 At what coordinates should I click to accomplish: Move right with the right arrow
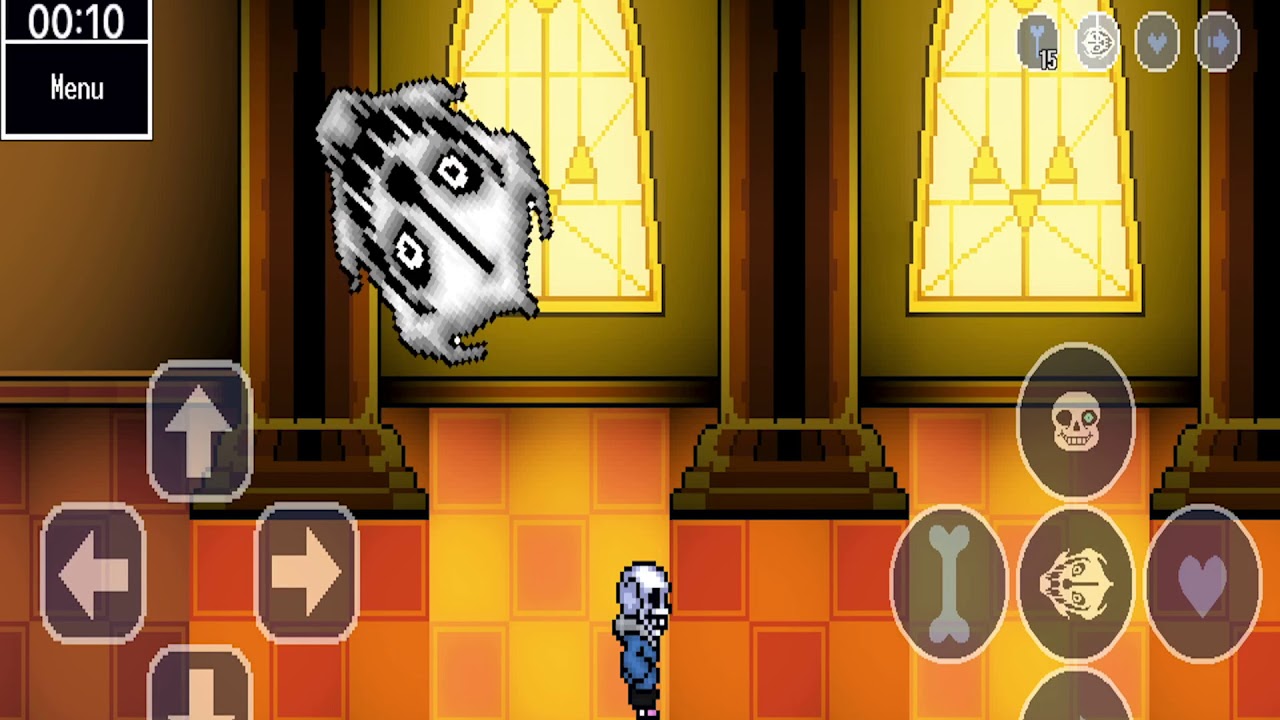[x=306, y=573]
